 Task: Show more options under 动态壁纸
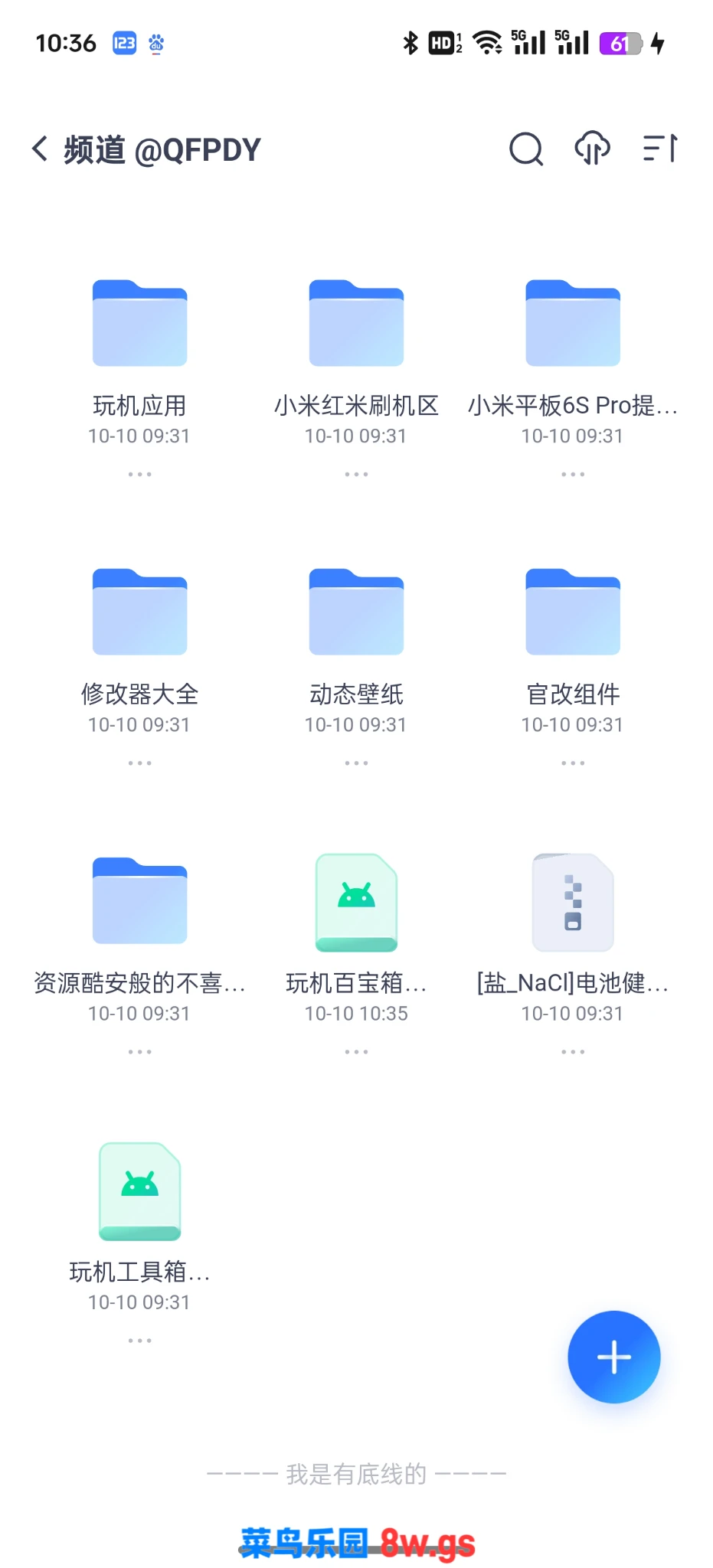[x=356, y=763]
